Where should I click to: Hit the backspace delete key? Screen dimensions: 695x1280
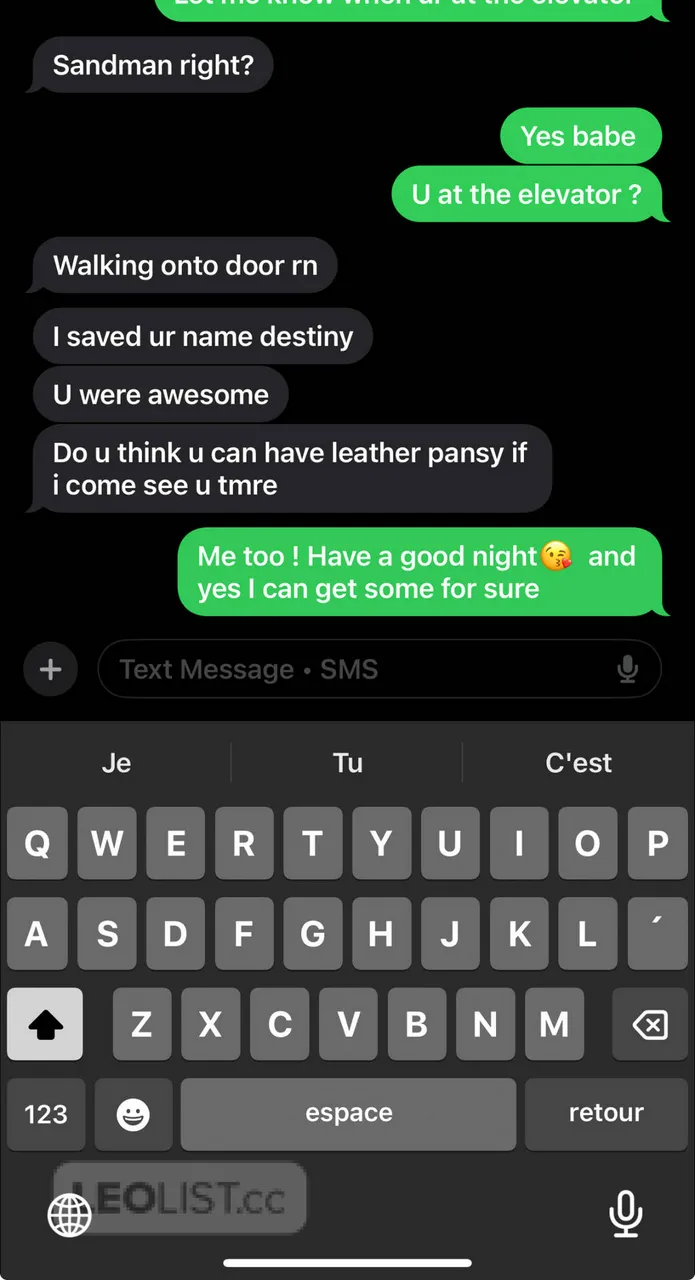(650, 1024)
